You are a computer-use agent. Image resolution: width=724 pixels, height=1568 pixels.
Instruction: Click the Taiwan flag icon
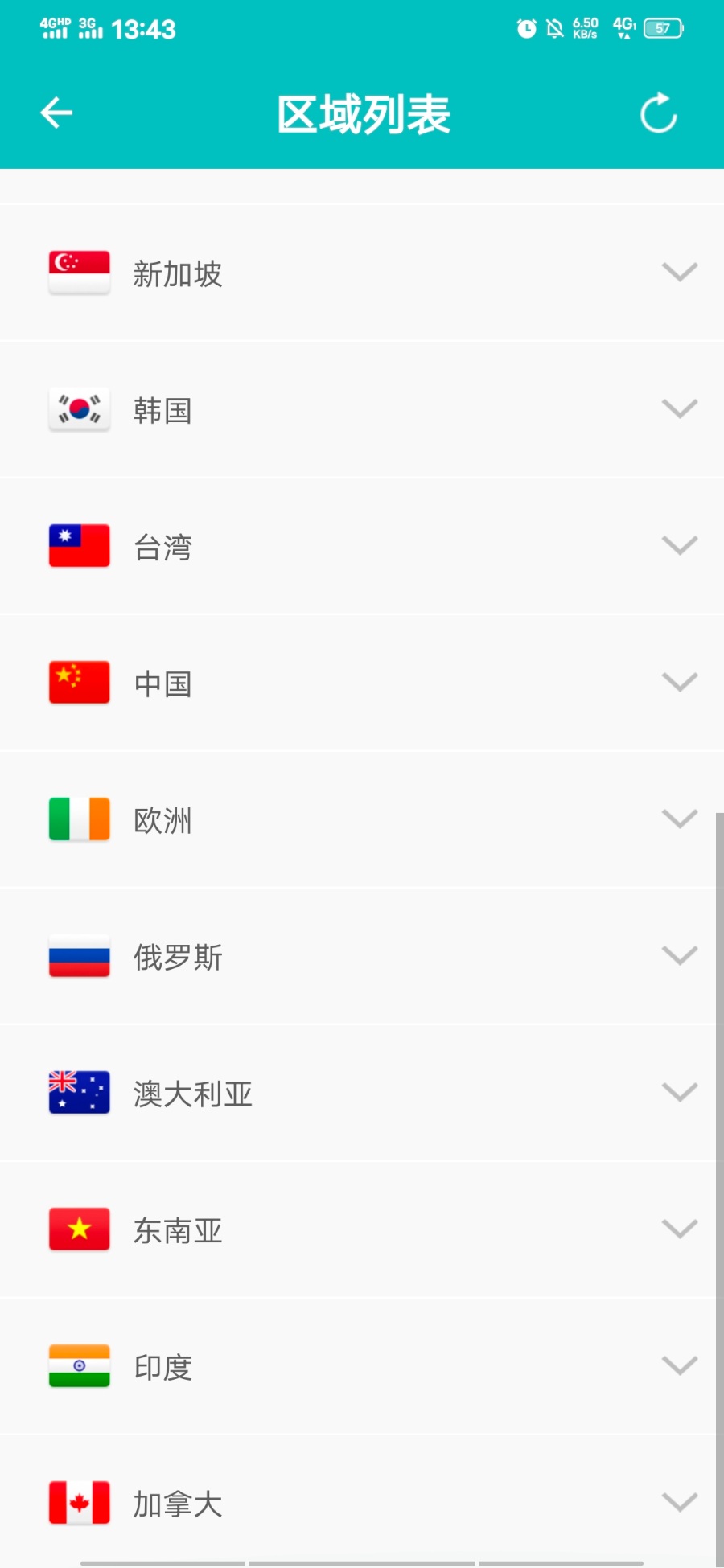click(79, 545)
